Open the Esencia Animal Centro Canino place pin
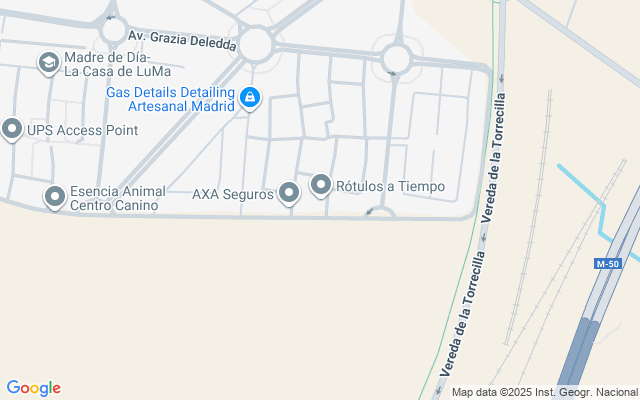This screenshot has height=400, width=640. coord(54,196)
